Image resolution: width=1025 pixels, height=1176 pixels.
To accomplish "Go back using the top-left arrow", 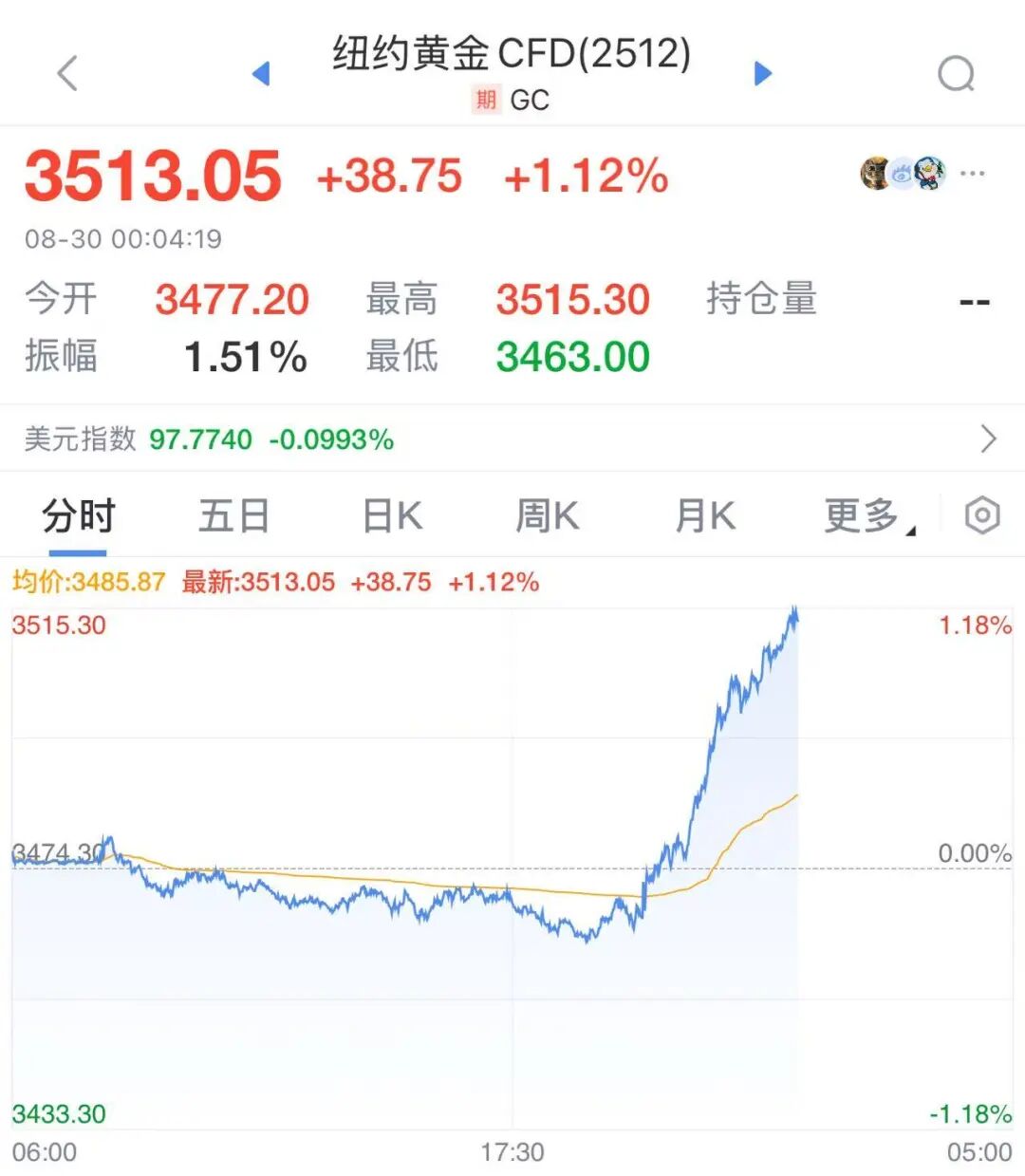I will pyautogui.click(x=66, y=73).
